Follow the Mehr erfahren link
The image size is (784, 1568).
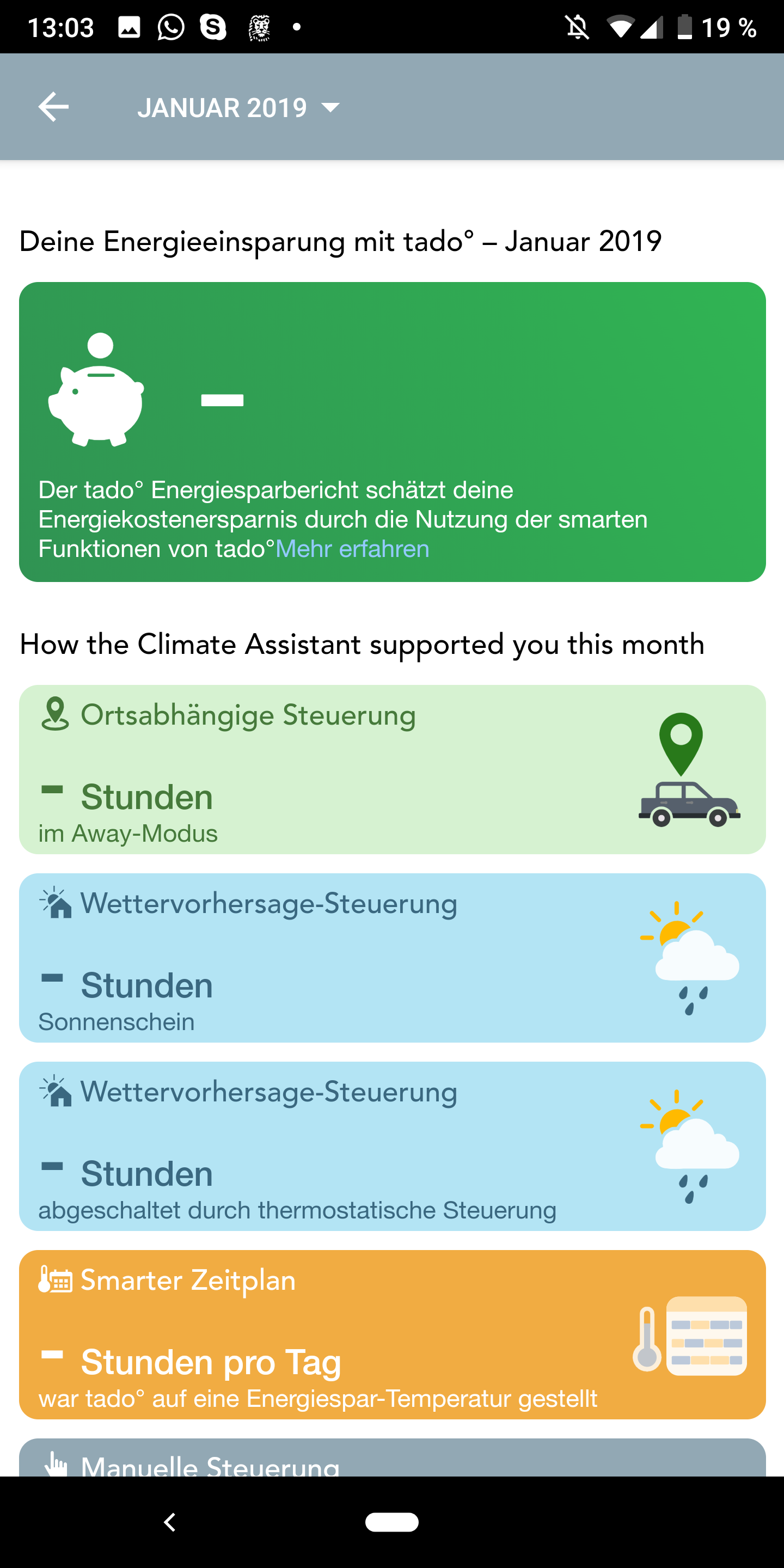point(352,549)
